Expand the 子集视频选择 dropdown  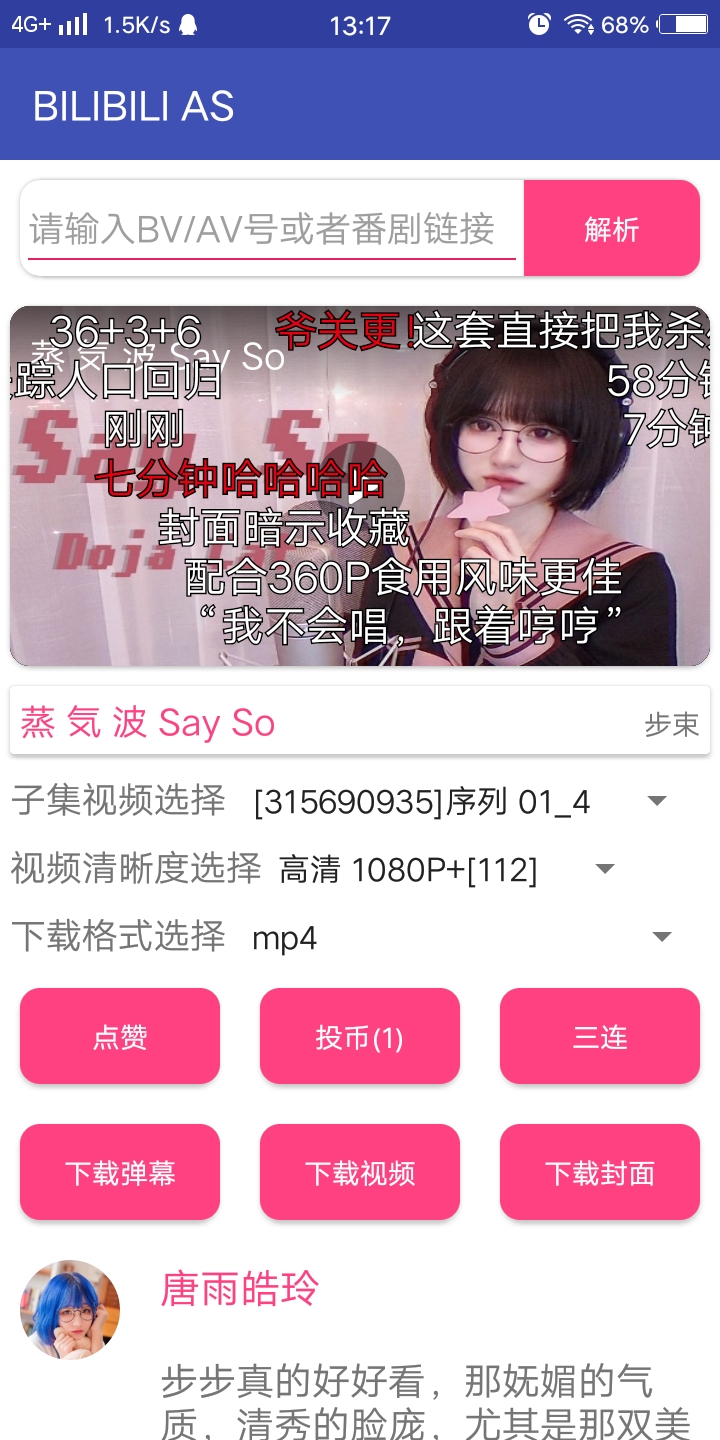point(460,801)
